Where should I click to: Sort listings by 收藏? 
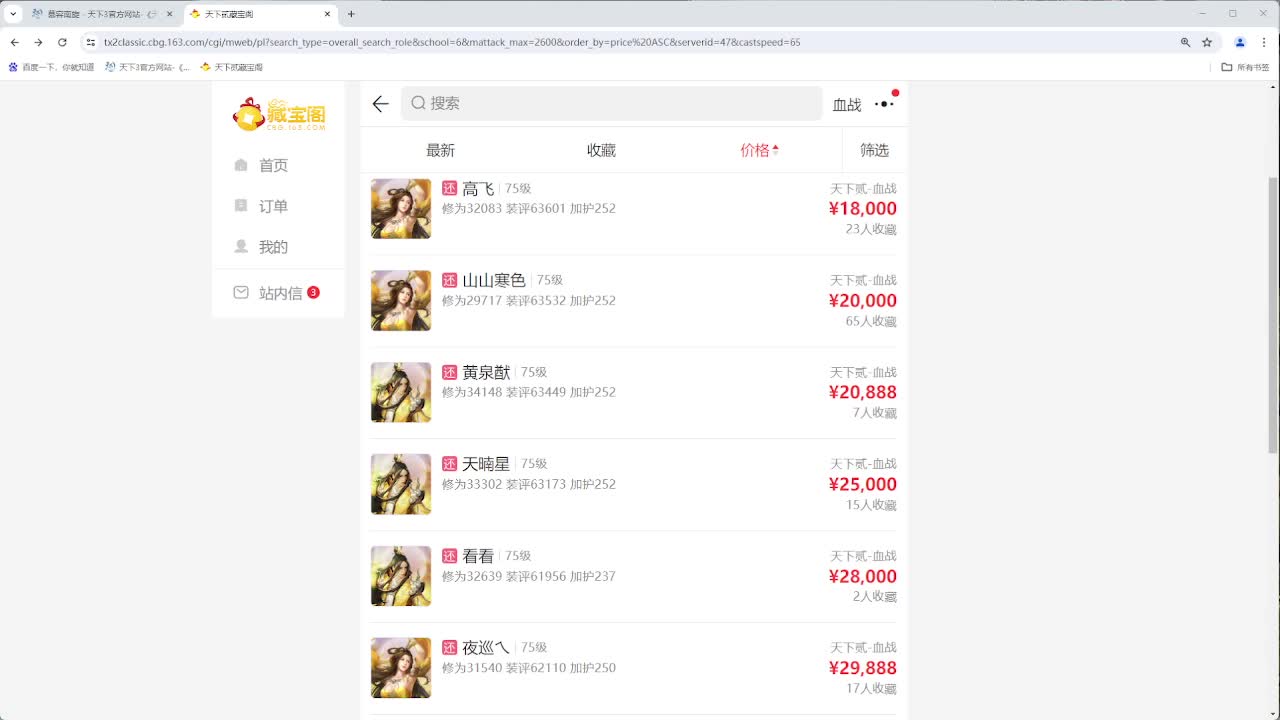601,150
